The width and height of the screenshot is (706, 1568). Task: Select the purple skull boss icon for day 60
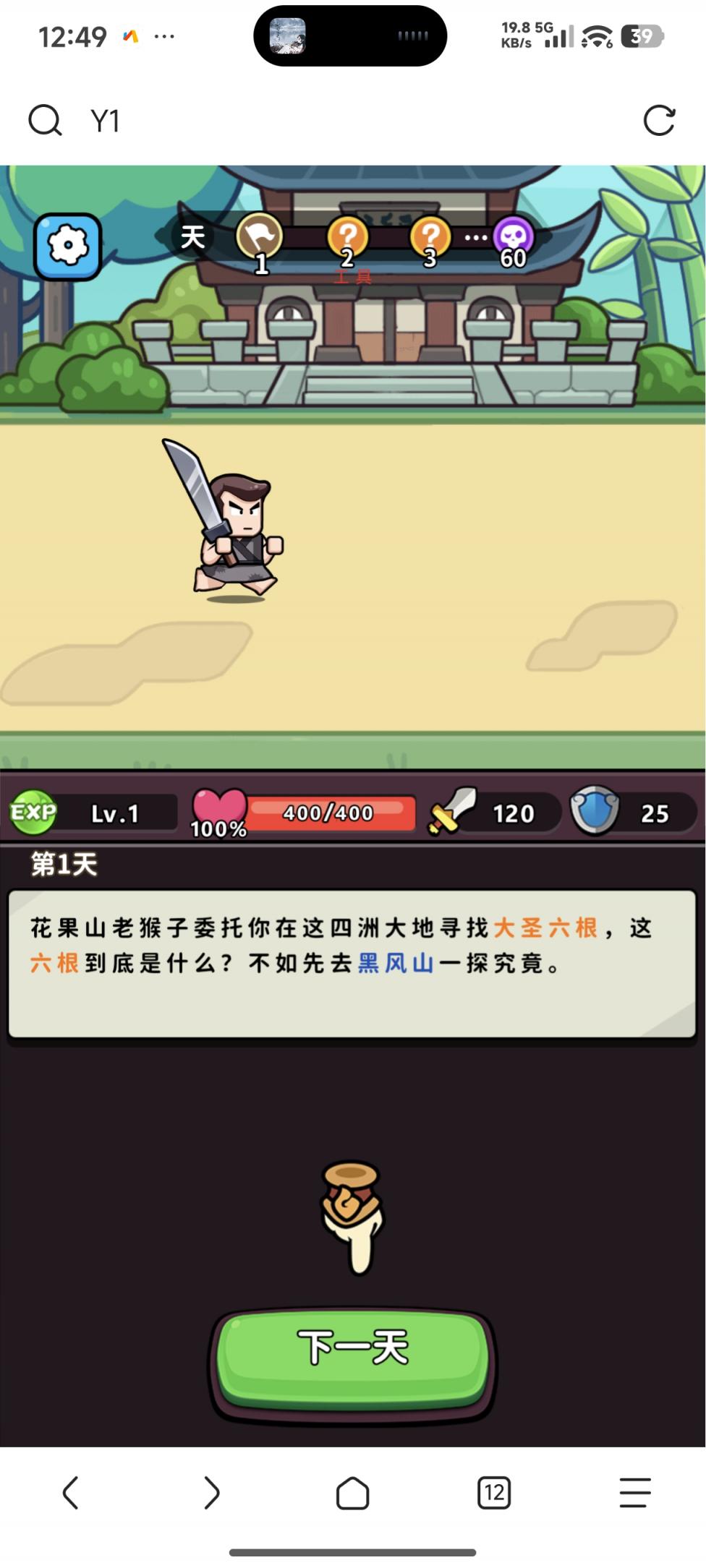coord(513,235)
